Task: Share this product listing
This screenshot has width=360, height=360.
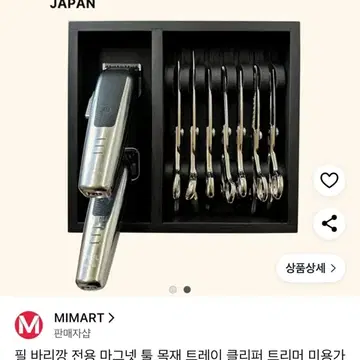Action: pos(329,223)
